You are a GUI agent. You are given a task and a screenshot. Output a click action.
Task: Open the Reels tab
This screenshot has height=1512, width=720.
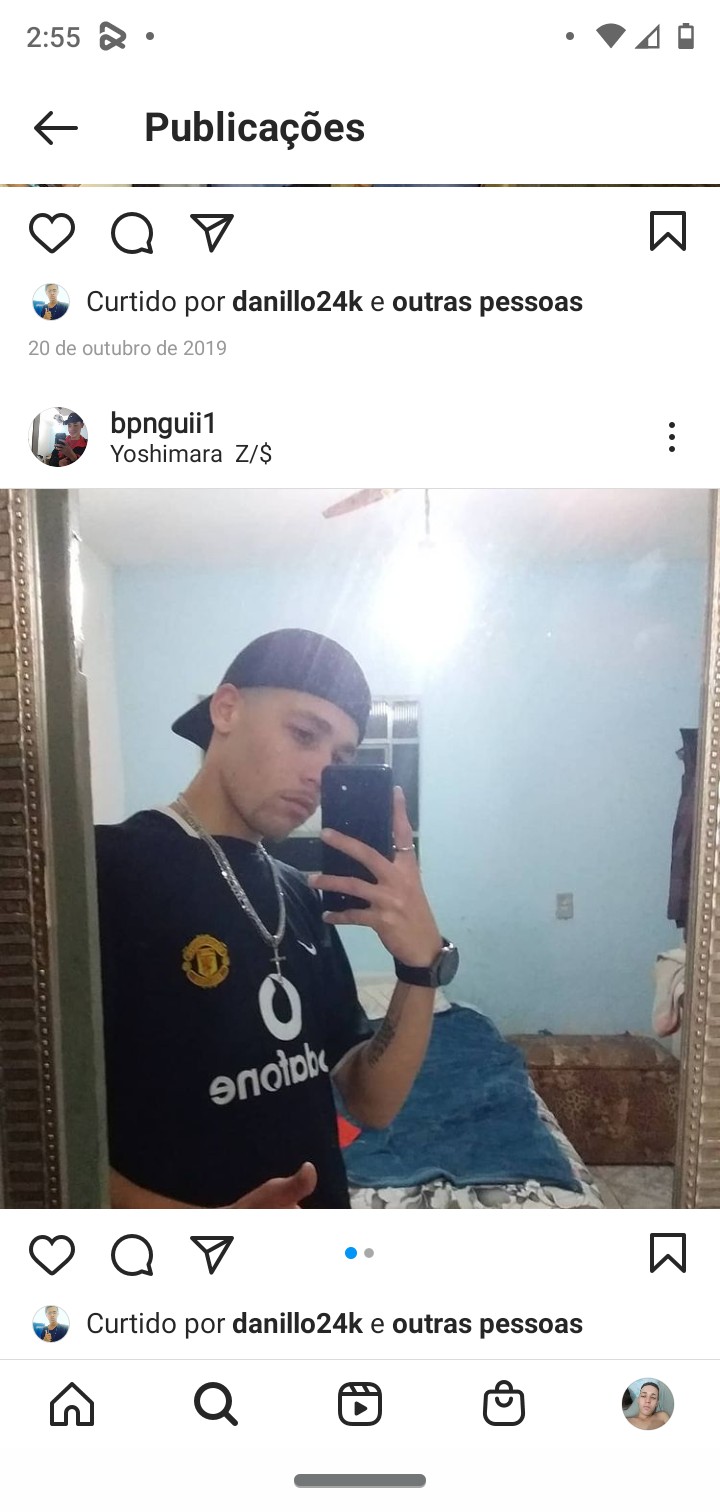tap(360, 1404)
